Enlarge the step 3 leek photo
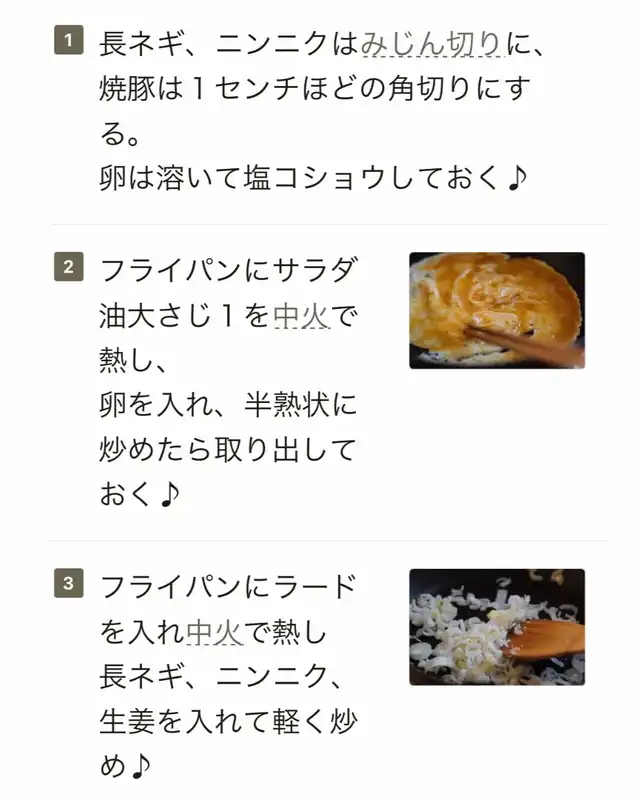The width and height of the screenshot is (640, 800). point(497,627)
